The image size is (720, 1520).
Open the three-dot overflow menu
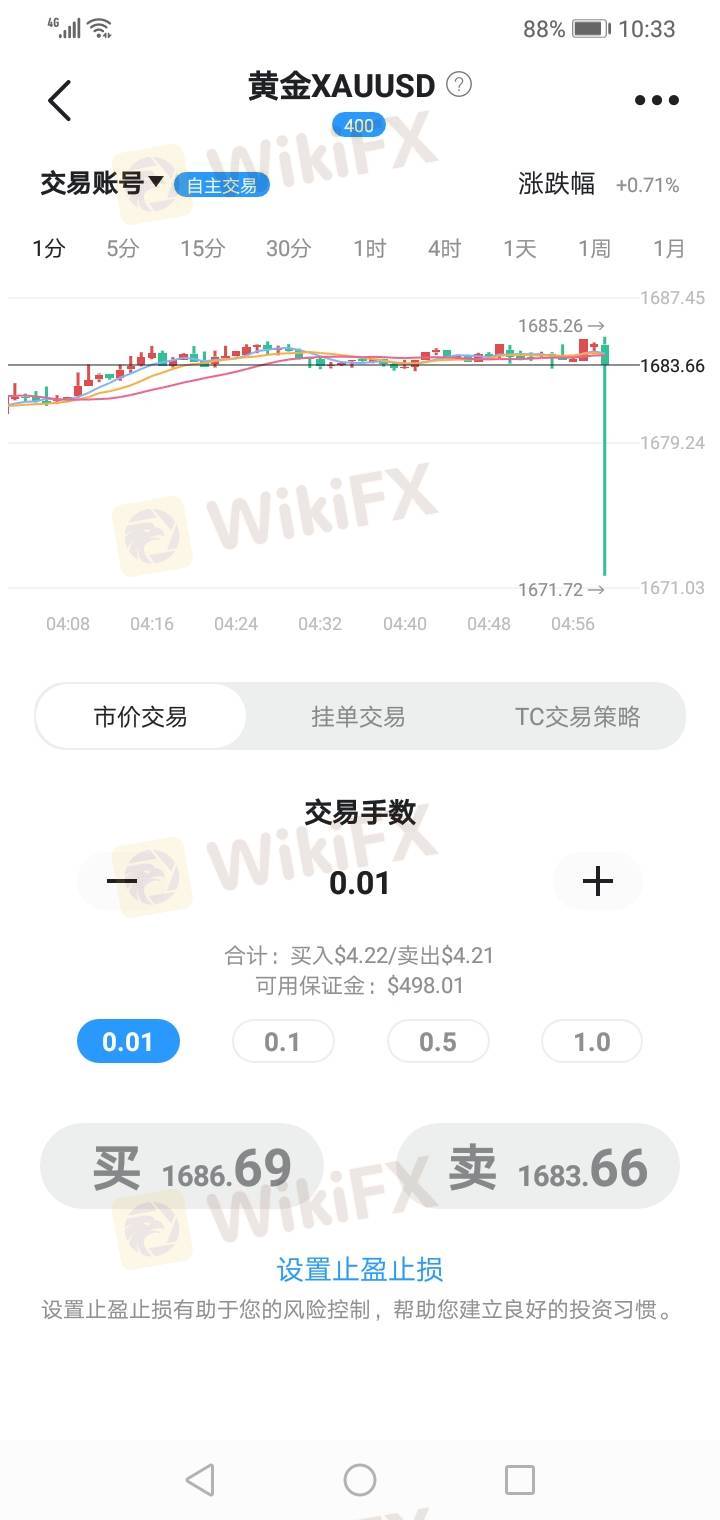(657, 100)
